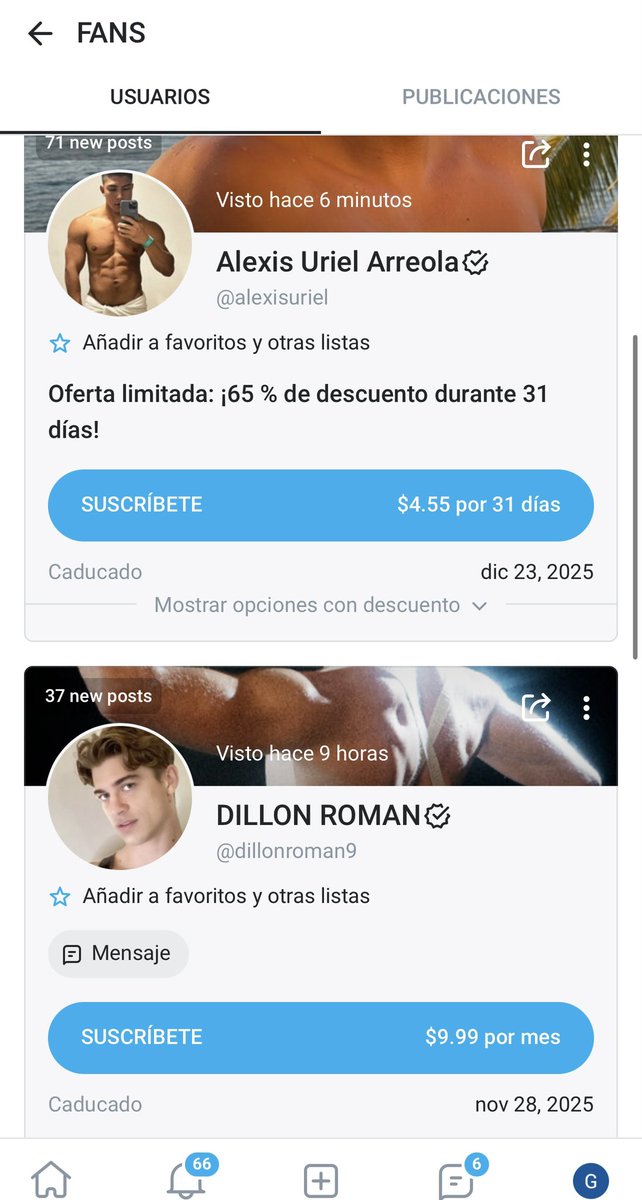Viewport: 642px width, 1200px height.
Task: Open overflow menu on Alexis Uriel Arreola's card
Action: [x=586, y=154]
